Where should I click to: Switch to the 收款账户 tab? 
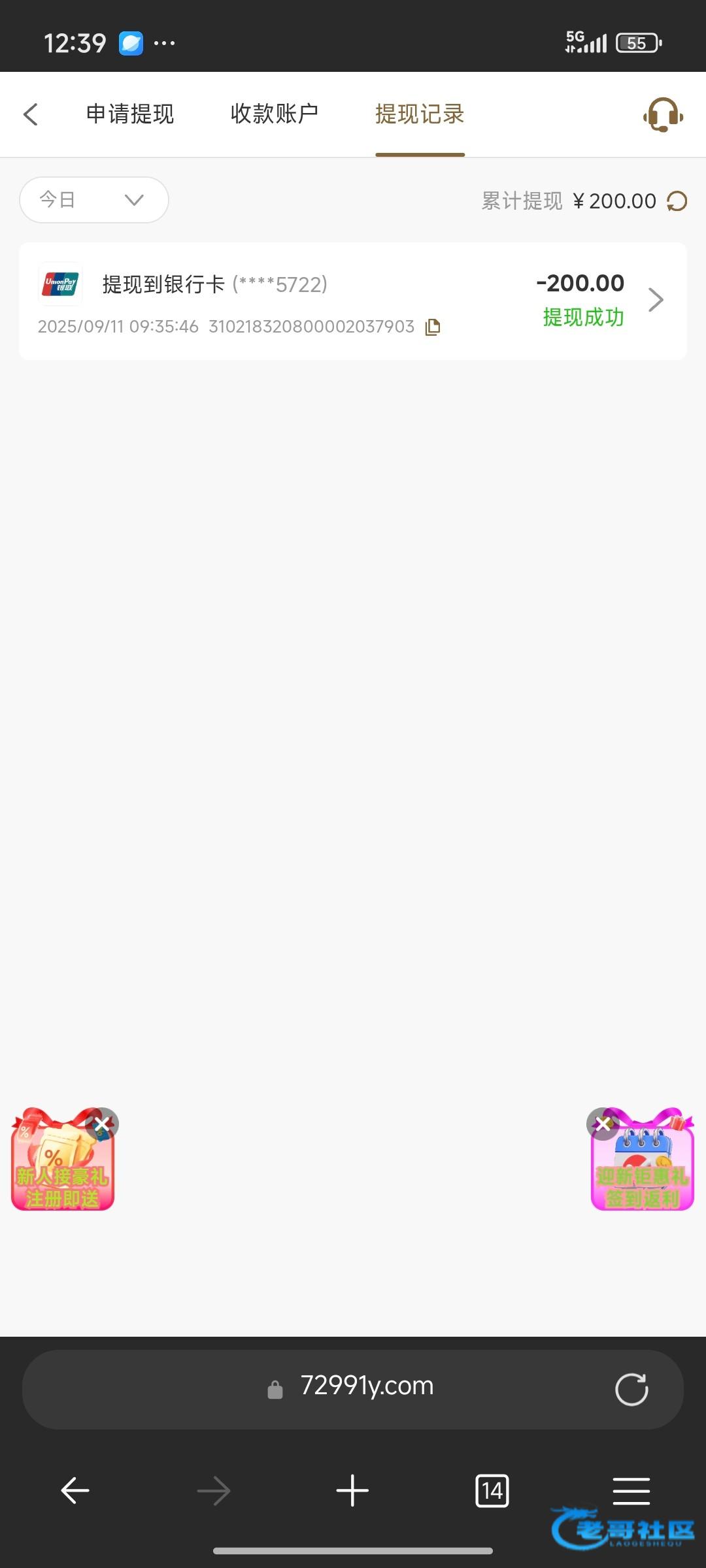coord(275,114)
